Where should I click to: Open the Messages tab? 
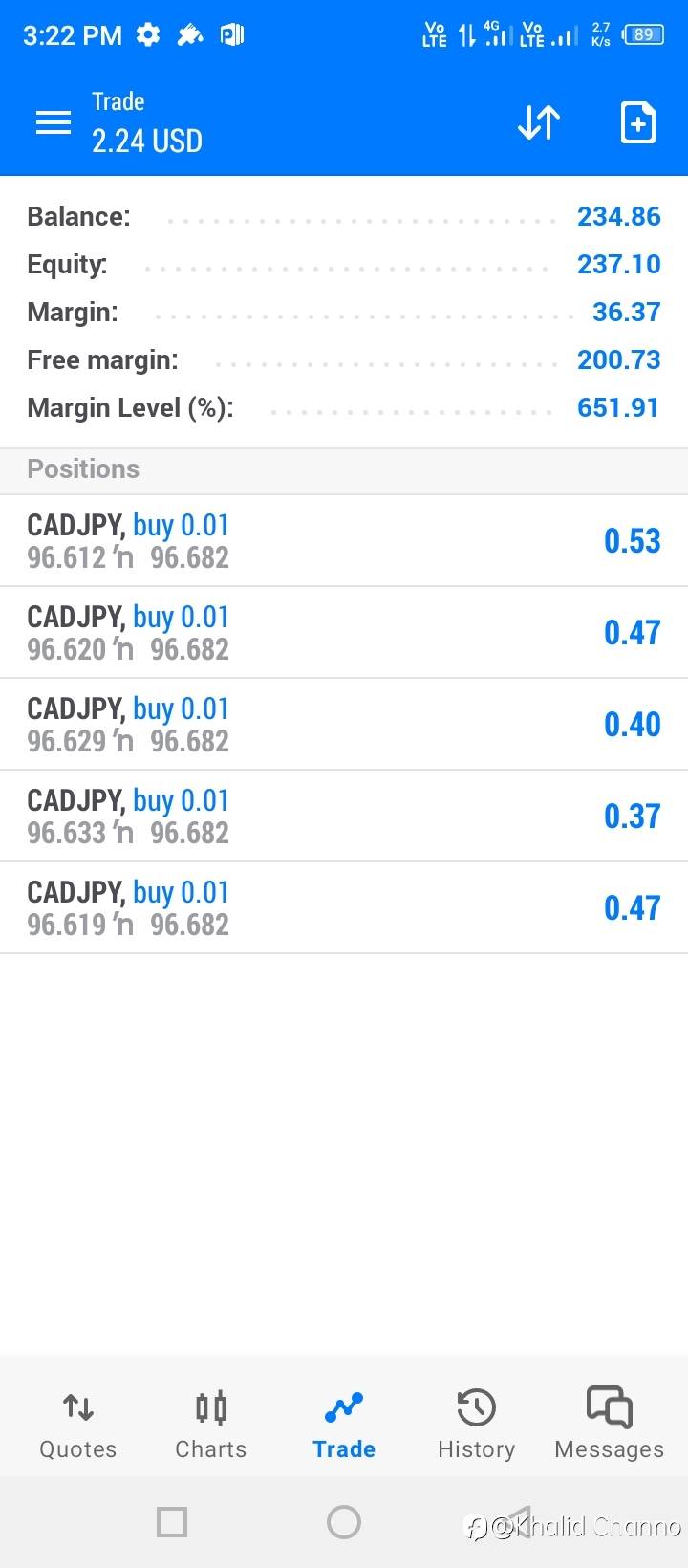(609, 1425)
